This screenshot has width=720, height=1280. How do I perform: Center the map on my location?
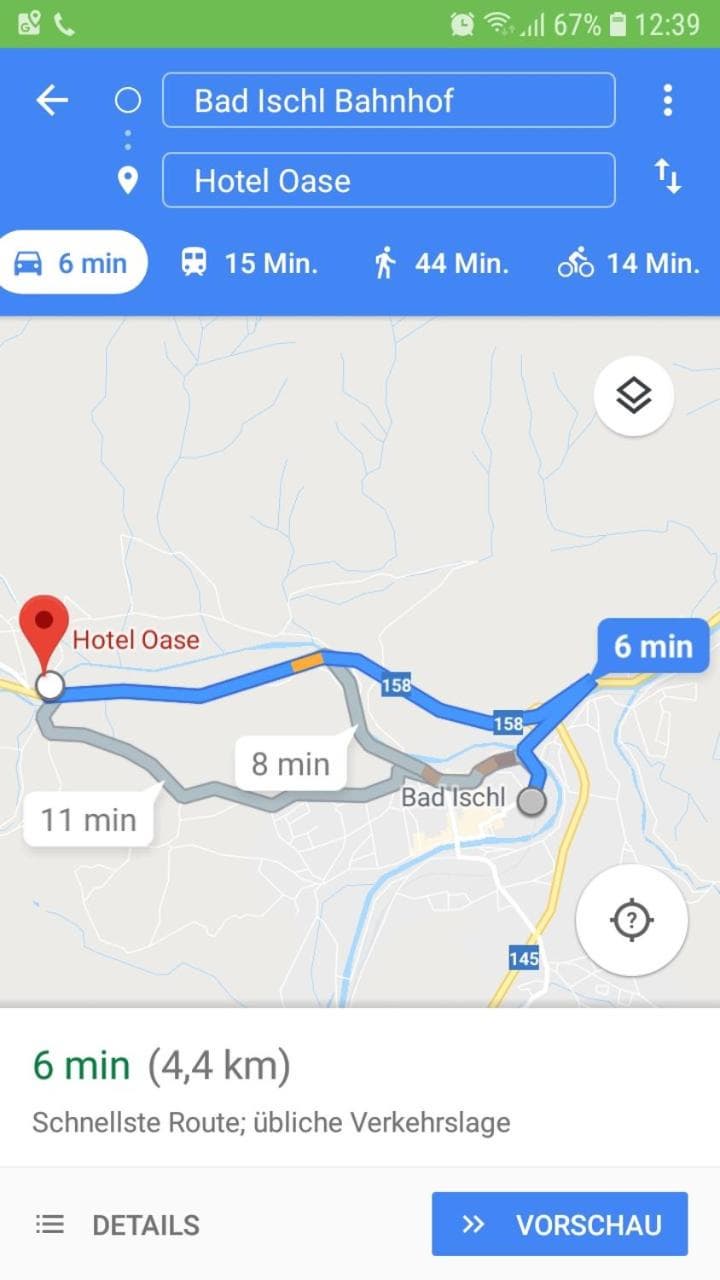tap(632, 919)
